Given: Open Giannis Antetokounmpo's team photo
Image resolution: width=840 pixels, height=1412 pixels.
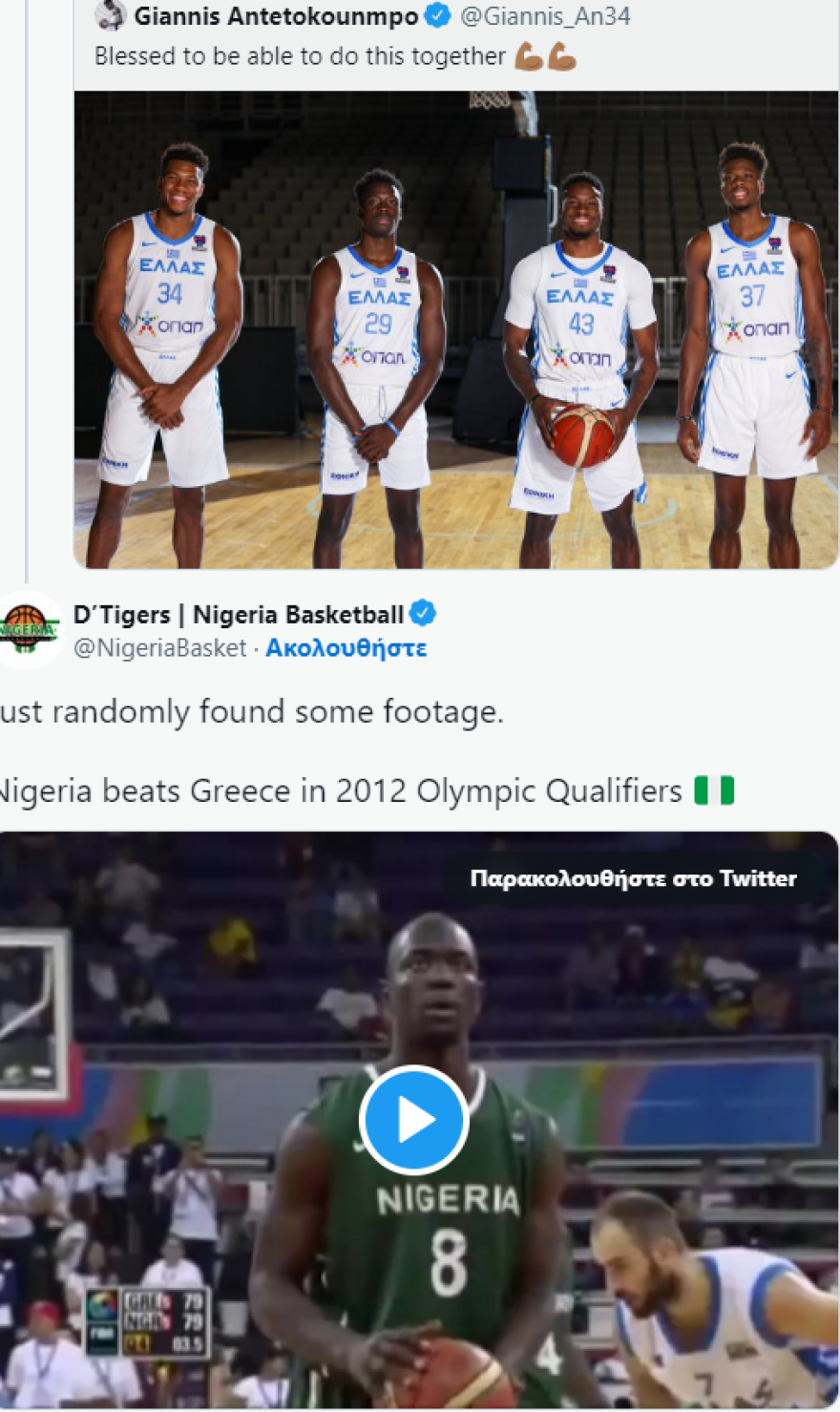Looking at the screenshot, I should tap(456, 329).
